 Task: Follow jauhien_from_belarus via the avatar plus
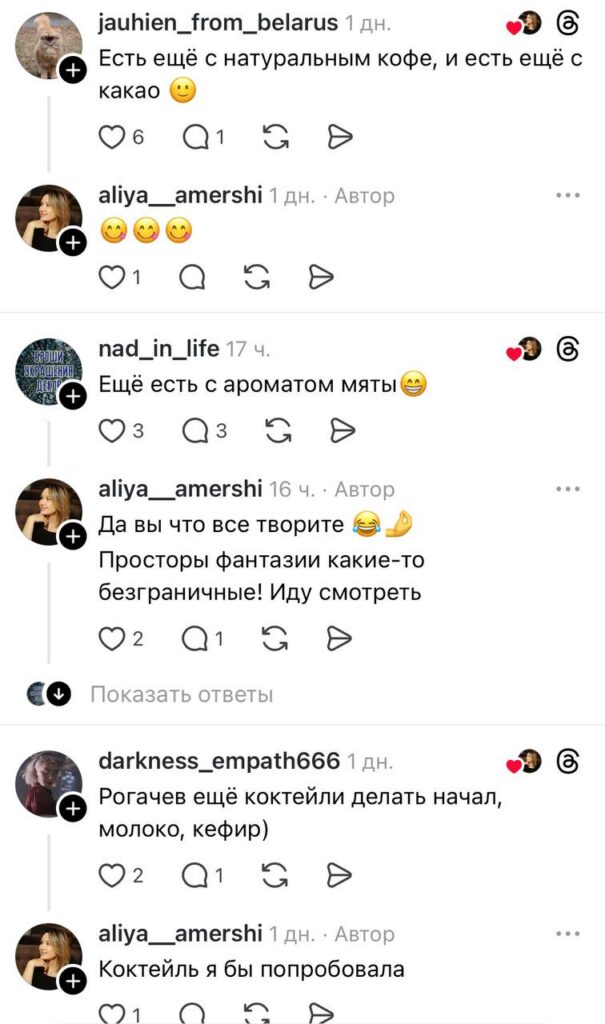[x=72, y=69]
